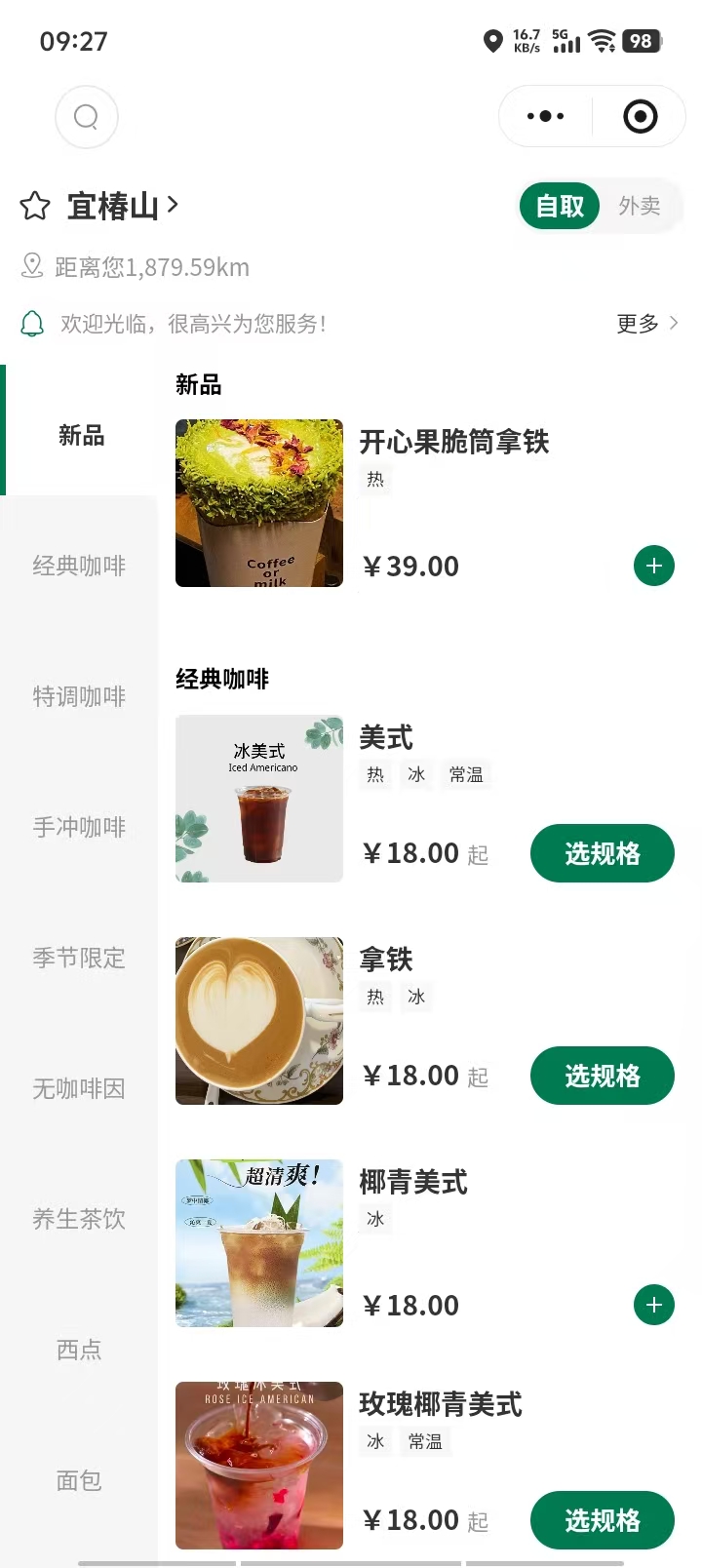Open the search icon

tap(87, 117)
